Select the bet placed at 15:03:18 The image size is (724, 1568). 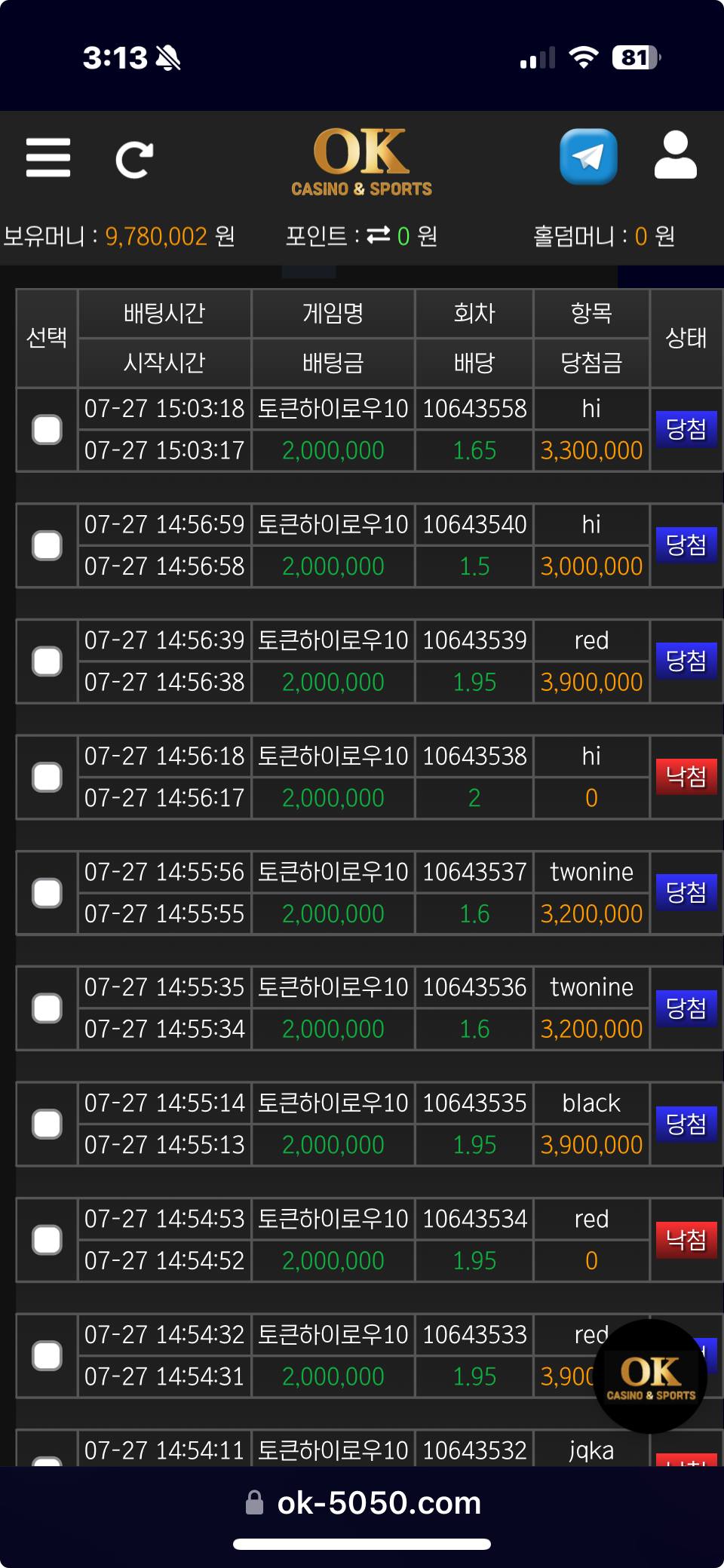click(x=47, y=430)
